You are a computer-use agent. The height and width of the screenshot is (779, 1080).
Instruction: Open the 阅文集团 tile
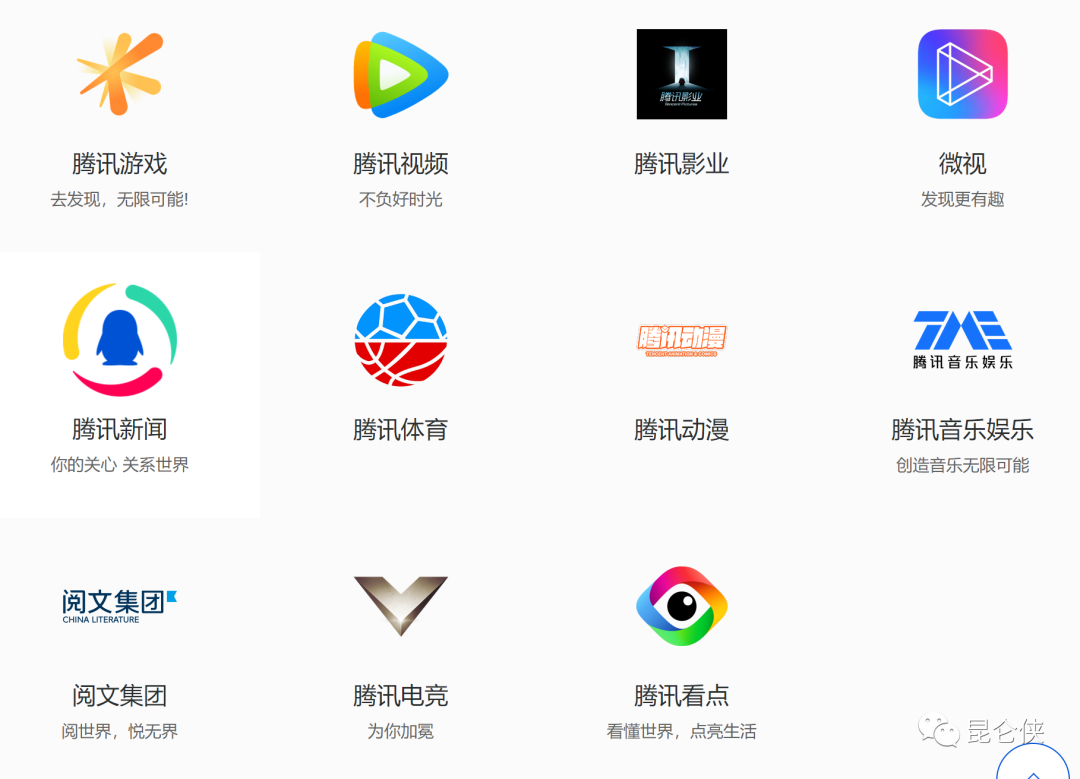[120, 650]
